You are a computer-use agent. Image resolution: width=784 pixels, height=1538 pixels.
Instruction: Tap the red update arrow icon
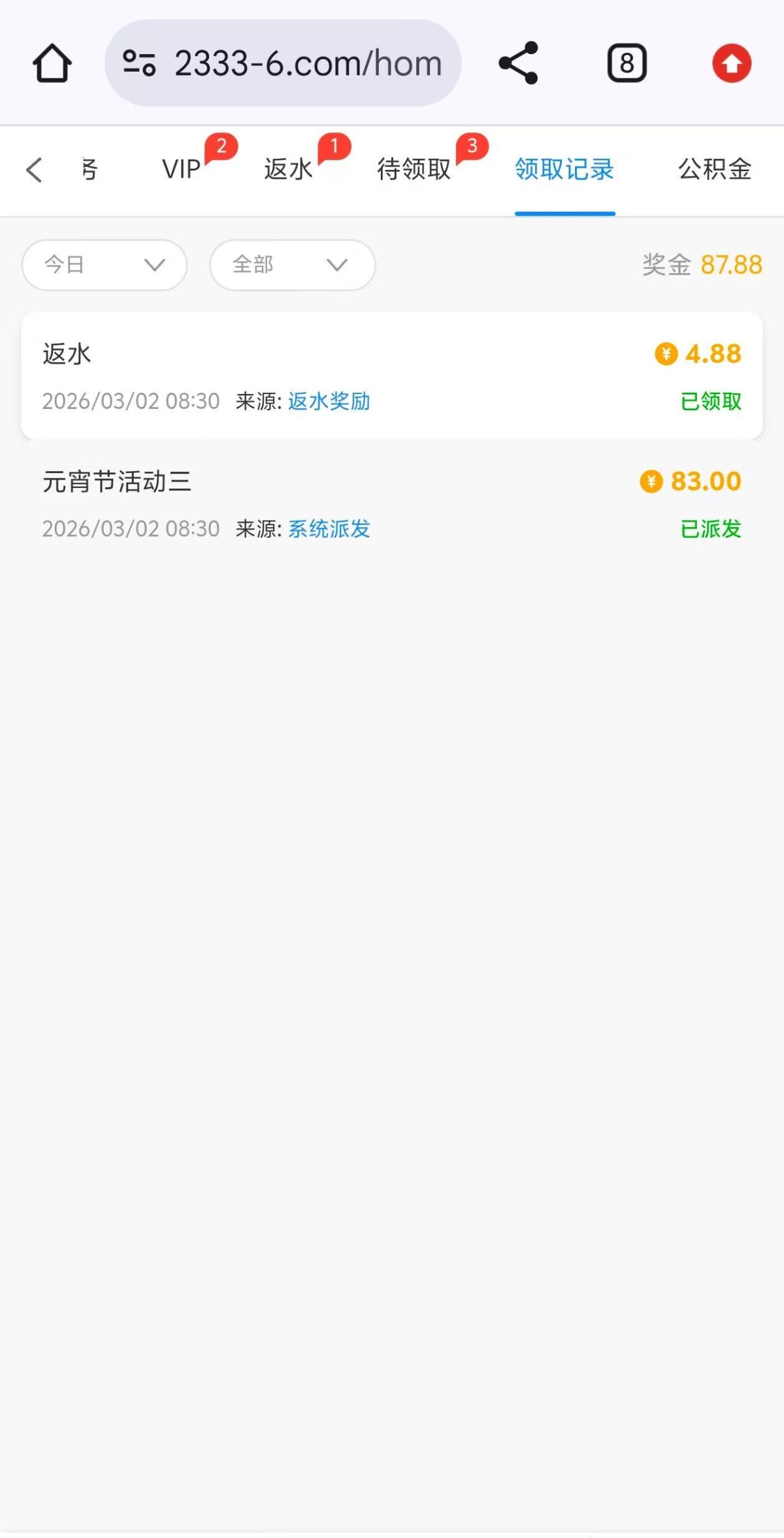click(731, 63)
